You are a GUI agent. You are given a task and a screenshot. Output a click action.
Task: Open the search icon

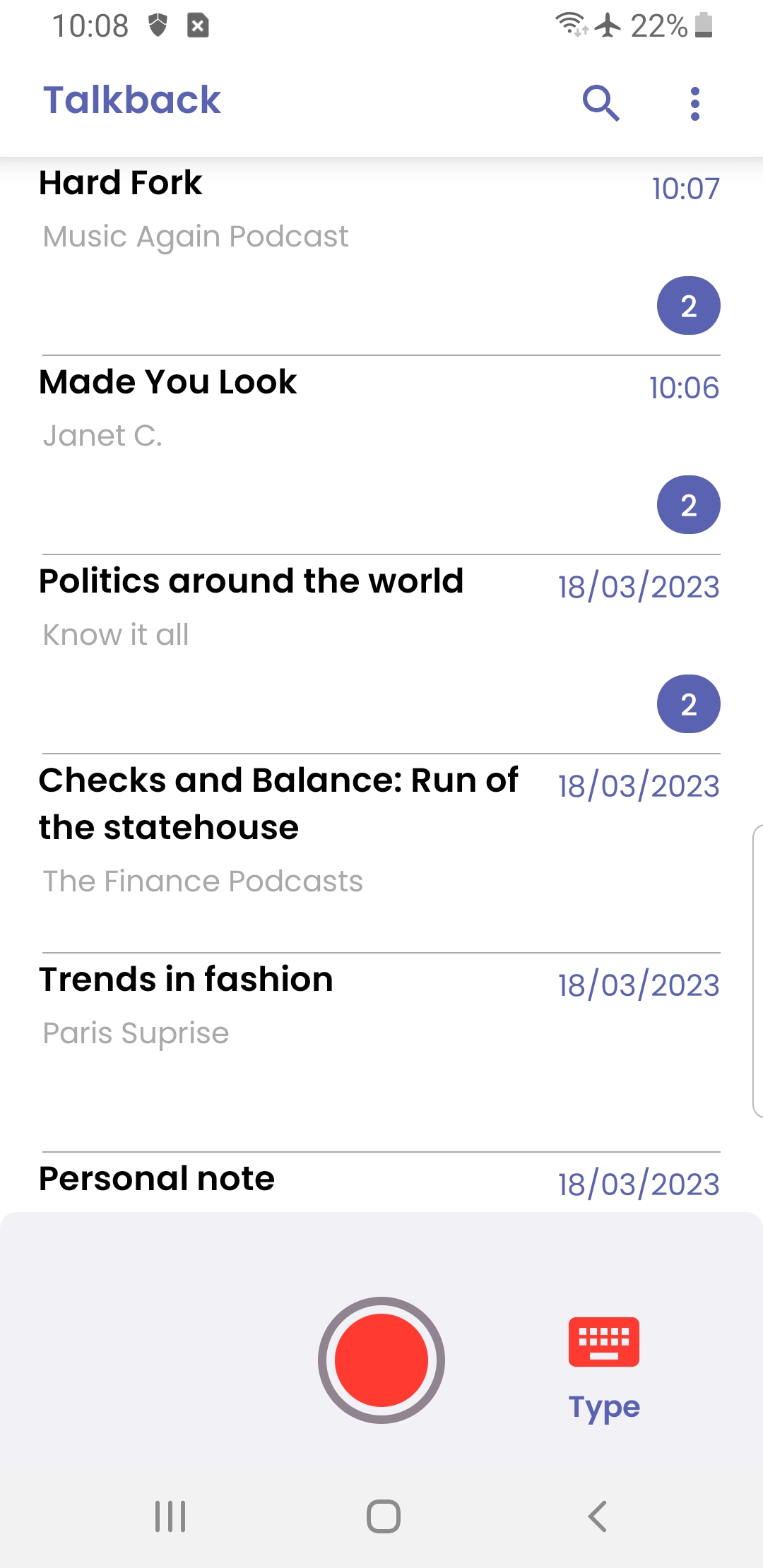pos(601,103)
